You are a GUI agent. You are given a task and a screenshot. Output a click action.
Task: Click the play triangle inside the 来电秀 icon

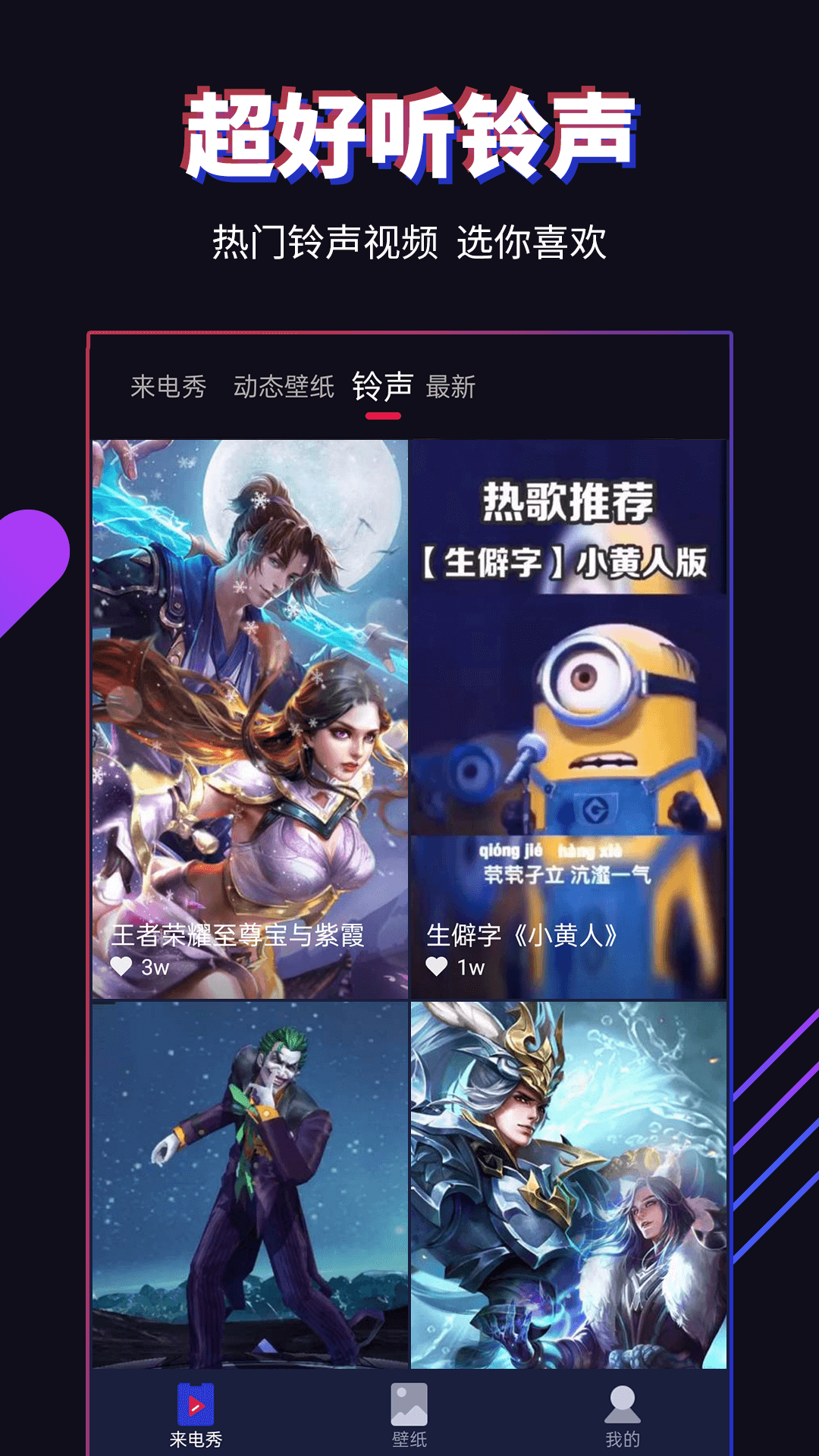[x=196, y=1407]
